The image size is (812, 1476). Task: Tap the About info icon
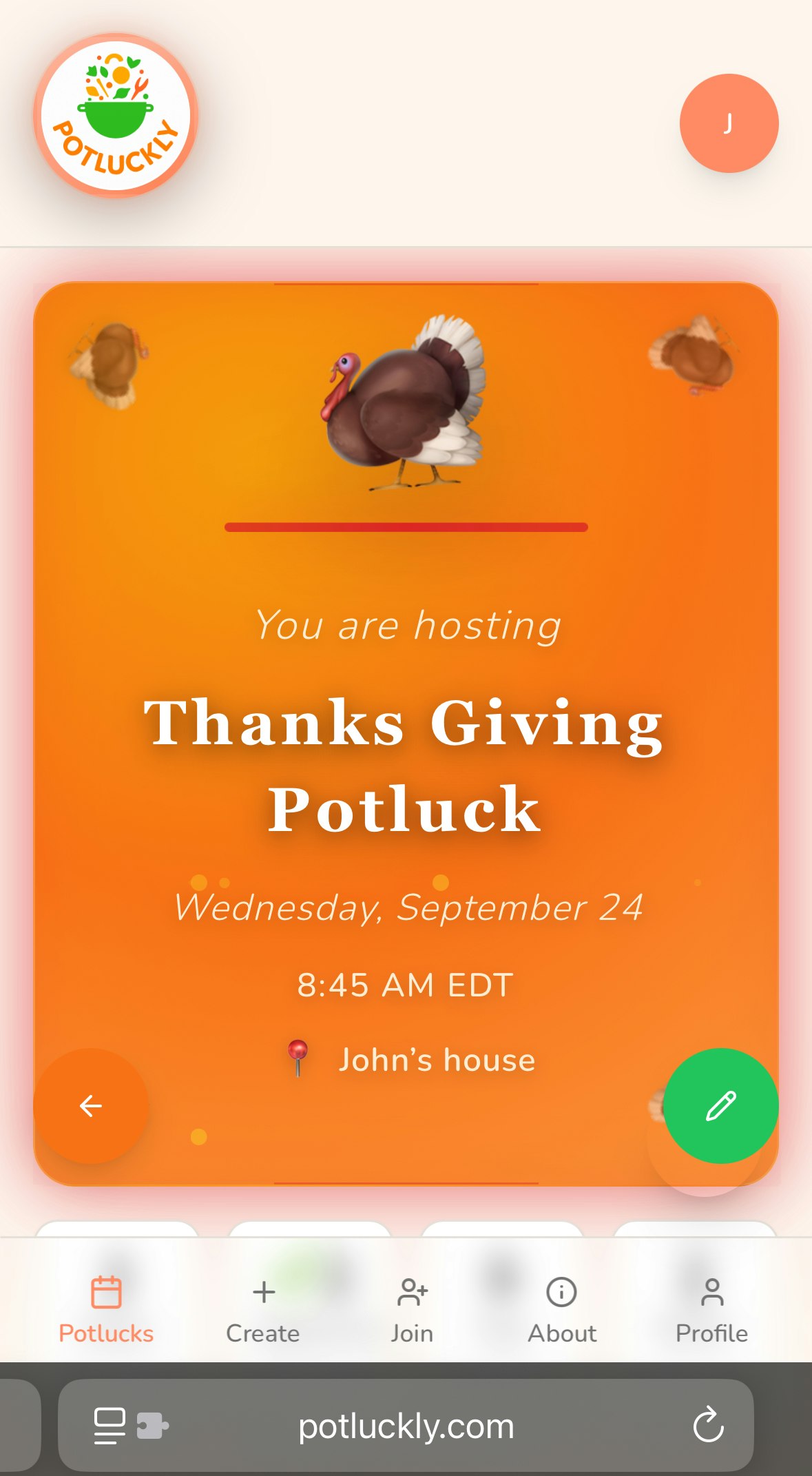[x=561, y=1293]
